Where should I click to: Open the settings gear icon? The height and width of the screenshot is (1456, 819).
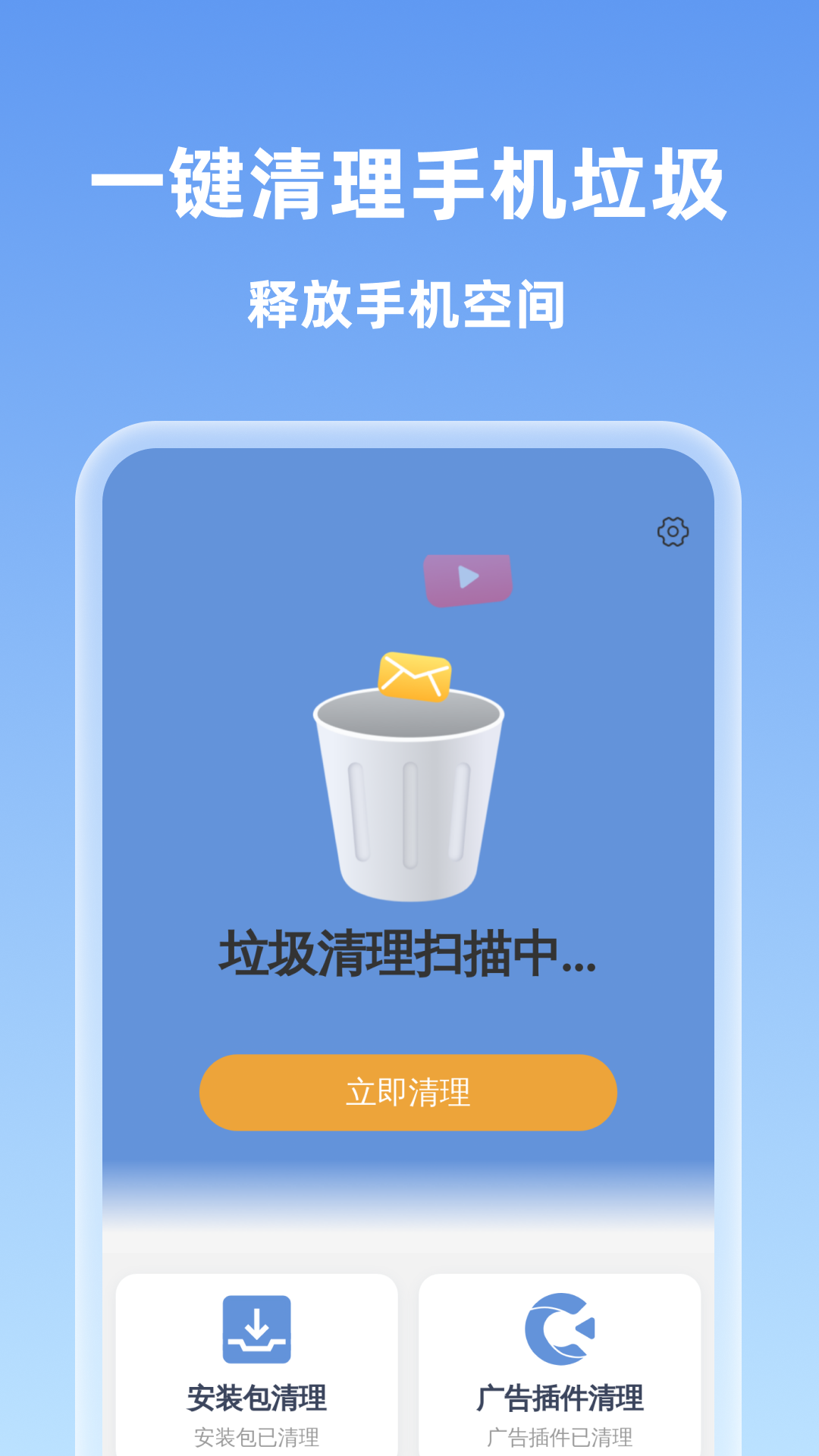(x=673, y=533)
